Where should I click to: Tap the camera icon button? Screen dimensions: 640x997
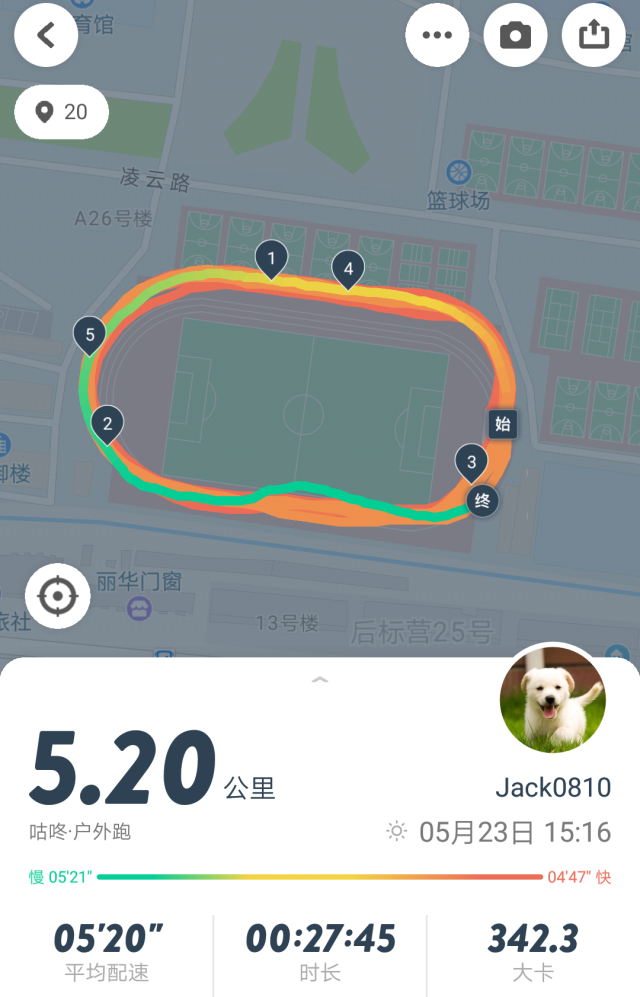pos(515,35)
